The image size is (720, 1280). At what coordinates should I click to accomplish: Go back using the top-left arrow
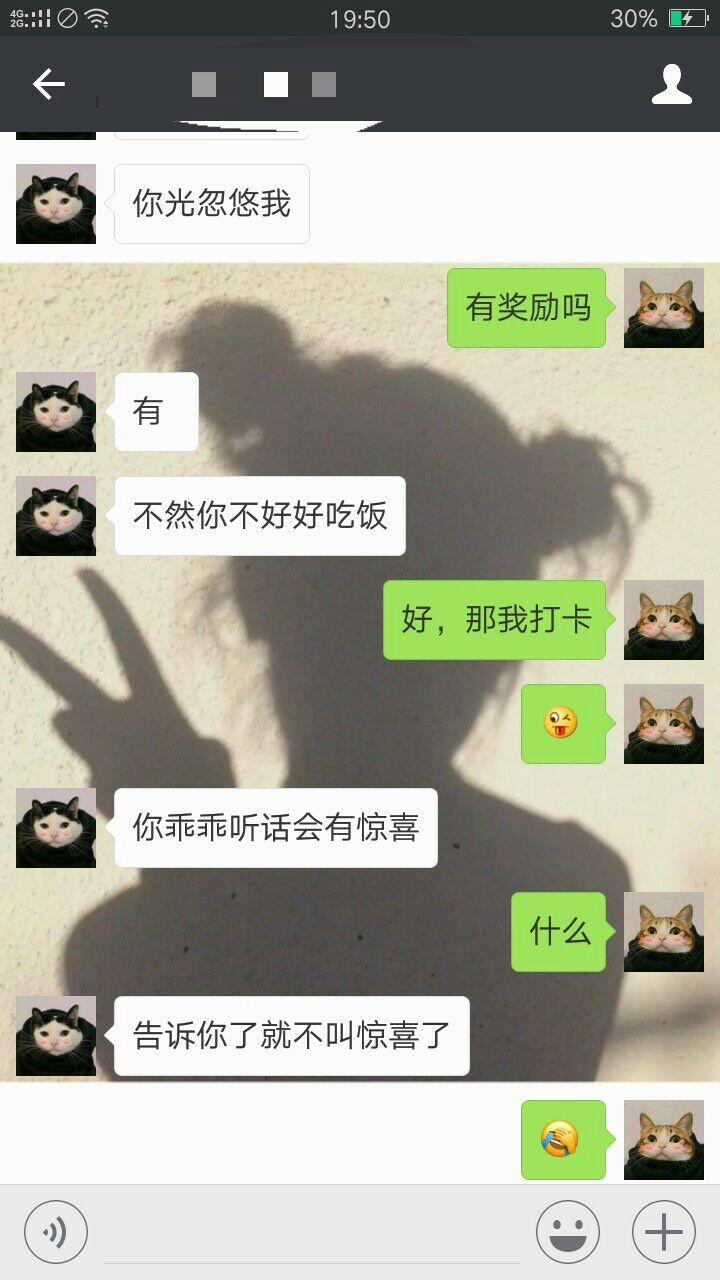tap(48, 85)
